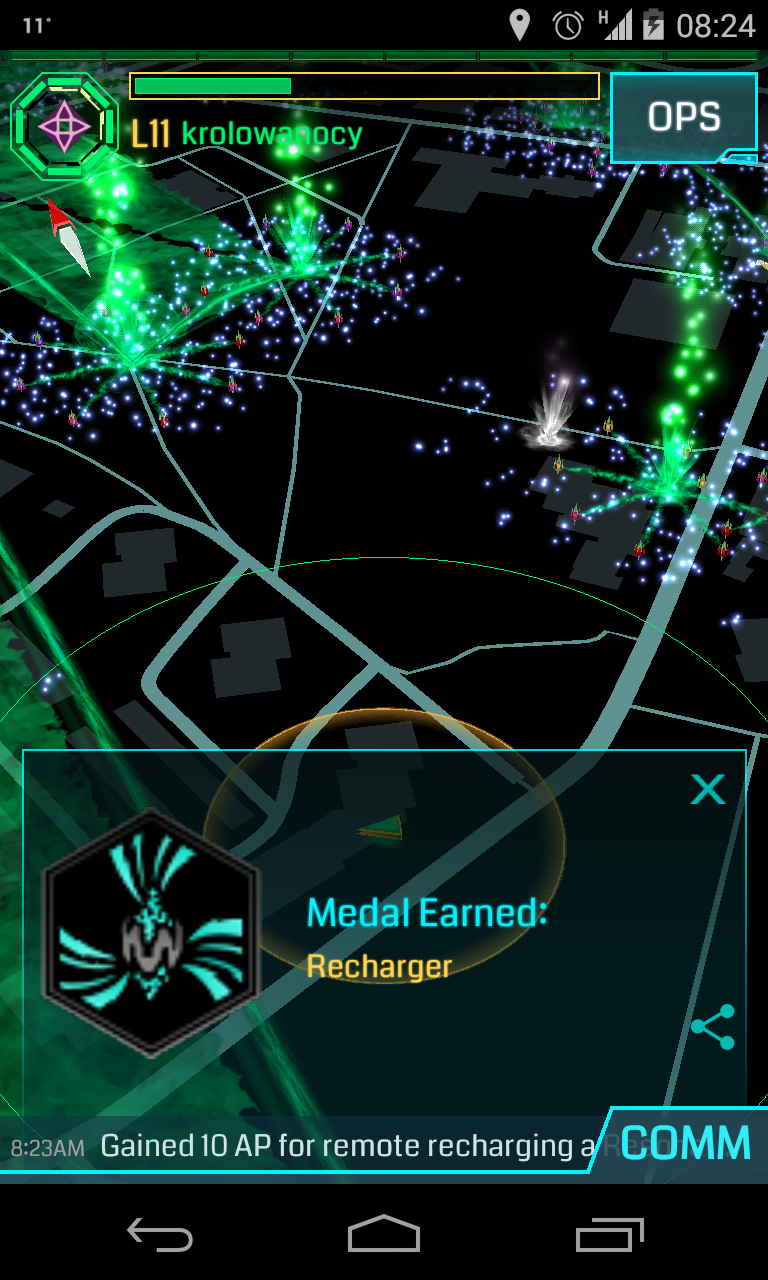Go back with the system back button
The image size is (768, 1280).
160,1234
